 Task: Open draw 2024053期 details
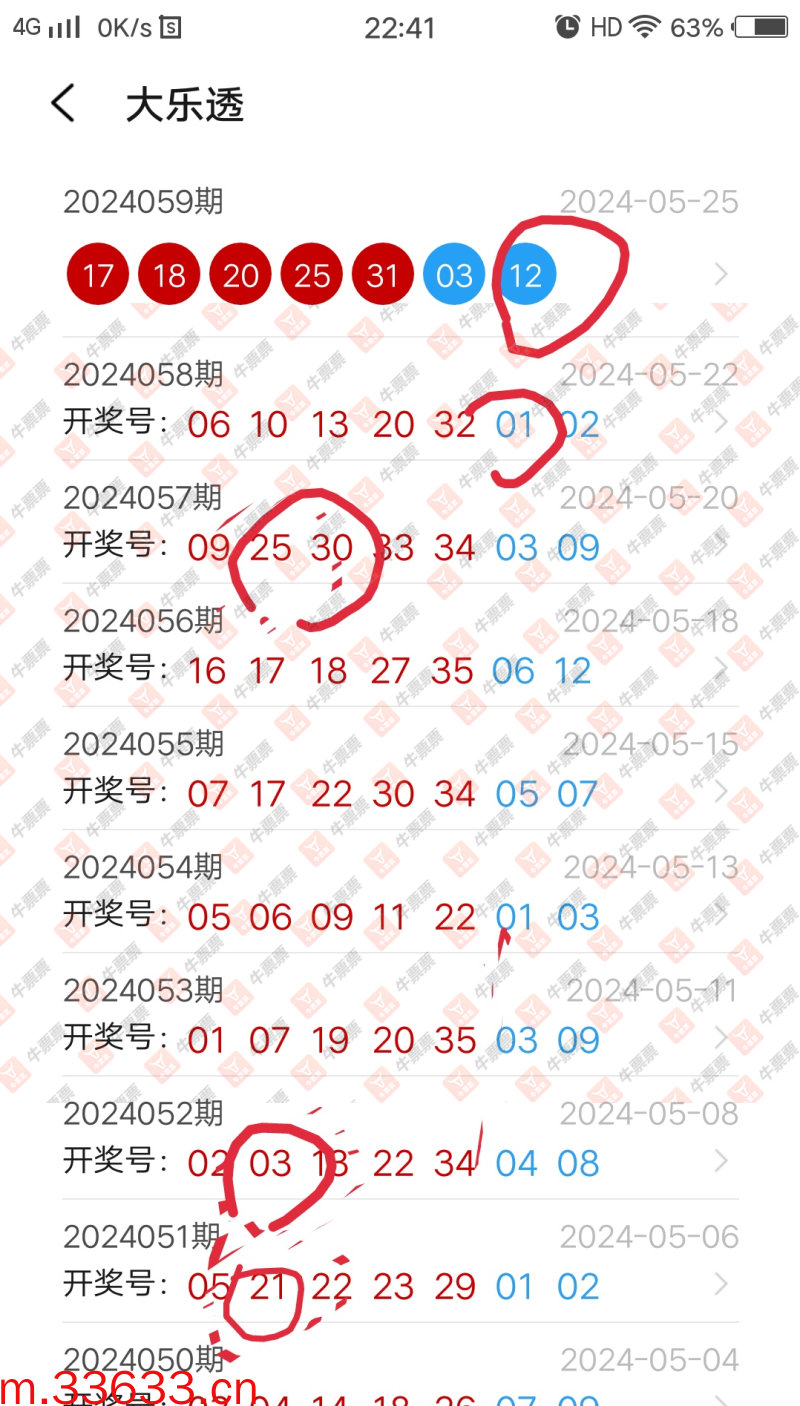click(400, 1015)
